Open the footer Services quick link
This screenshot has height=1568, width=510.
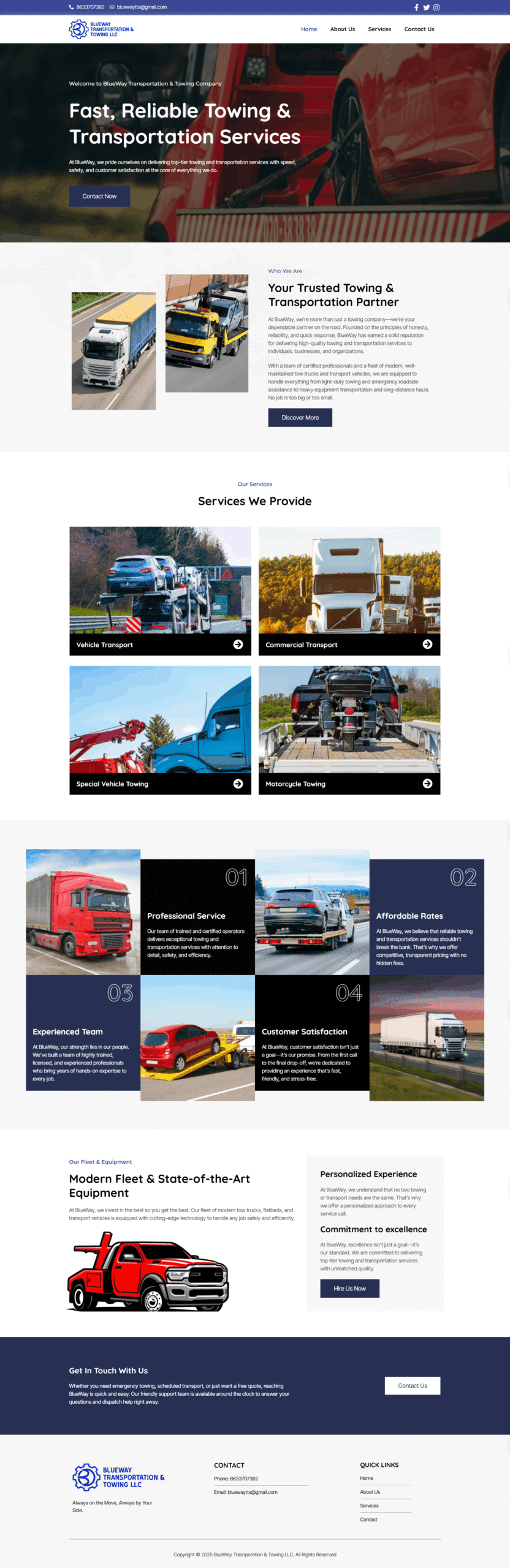click(369, 1506)
